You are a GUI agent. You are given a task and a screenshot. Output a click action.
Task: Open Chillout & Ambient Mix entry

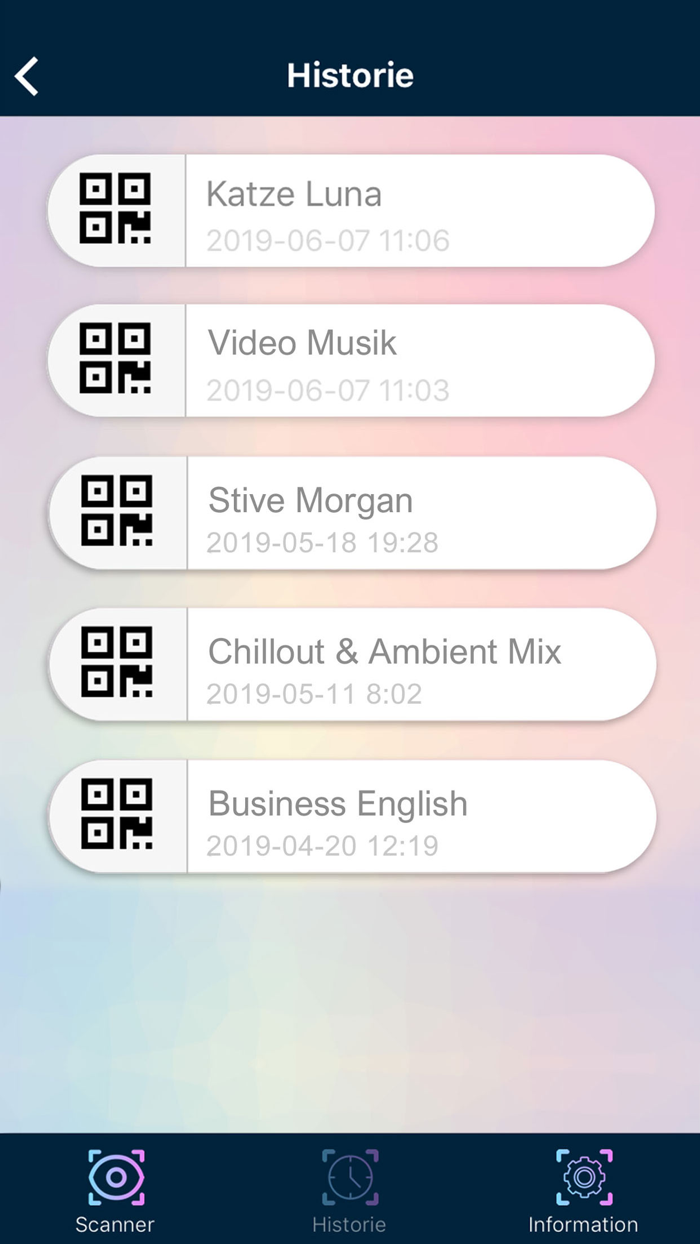[x=350, y=665]
